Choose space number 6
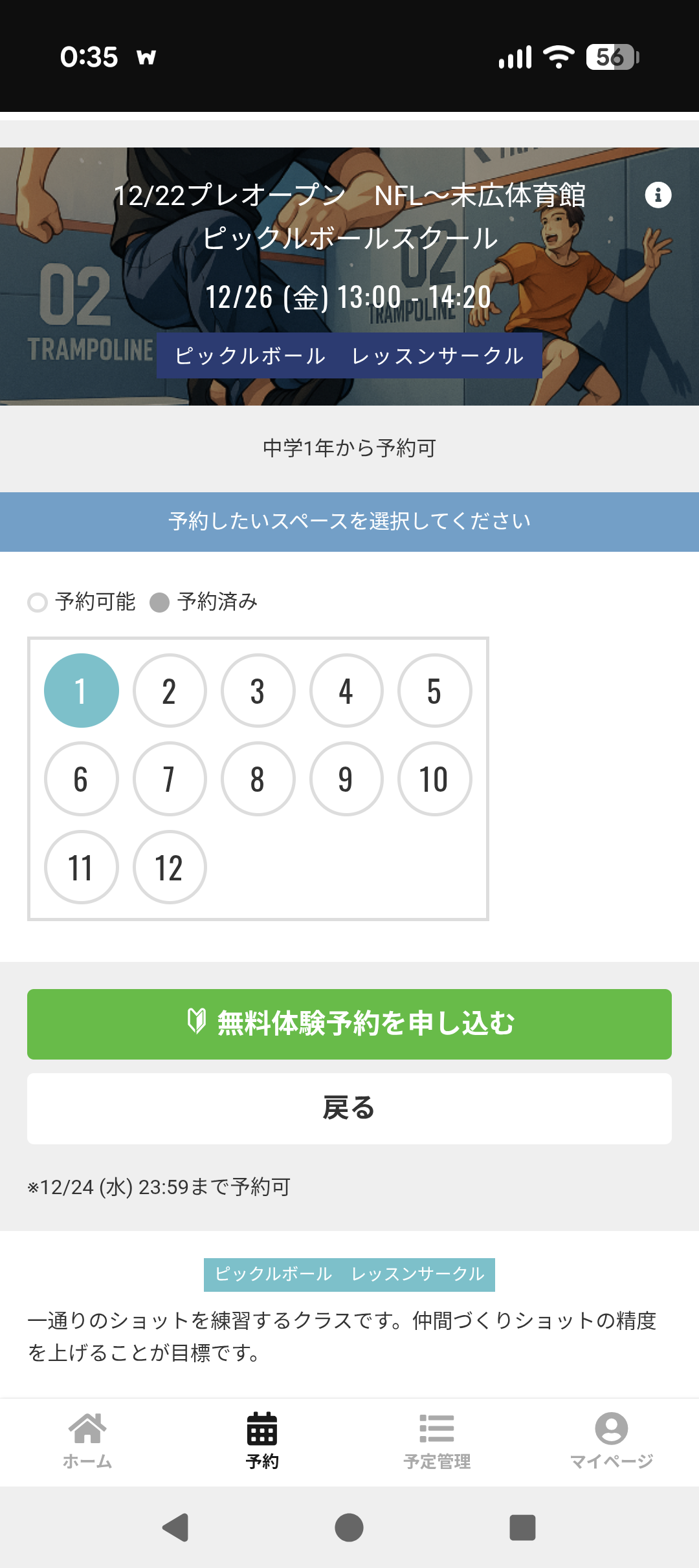 pos(81,779)
